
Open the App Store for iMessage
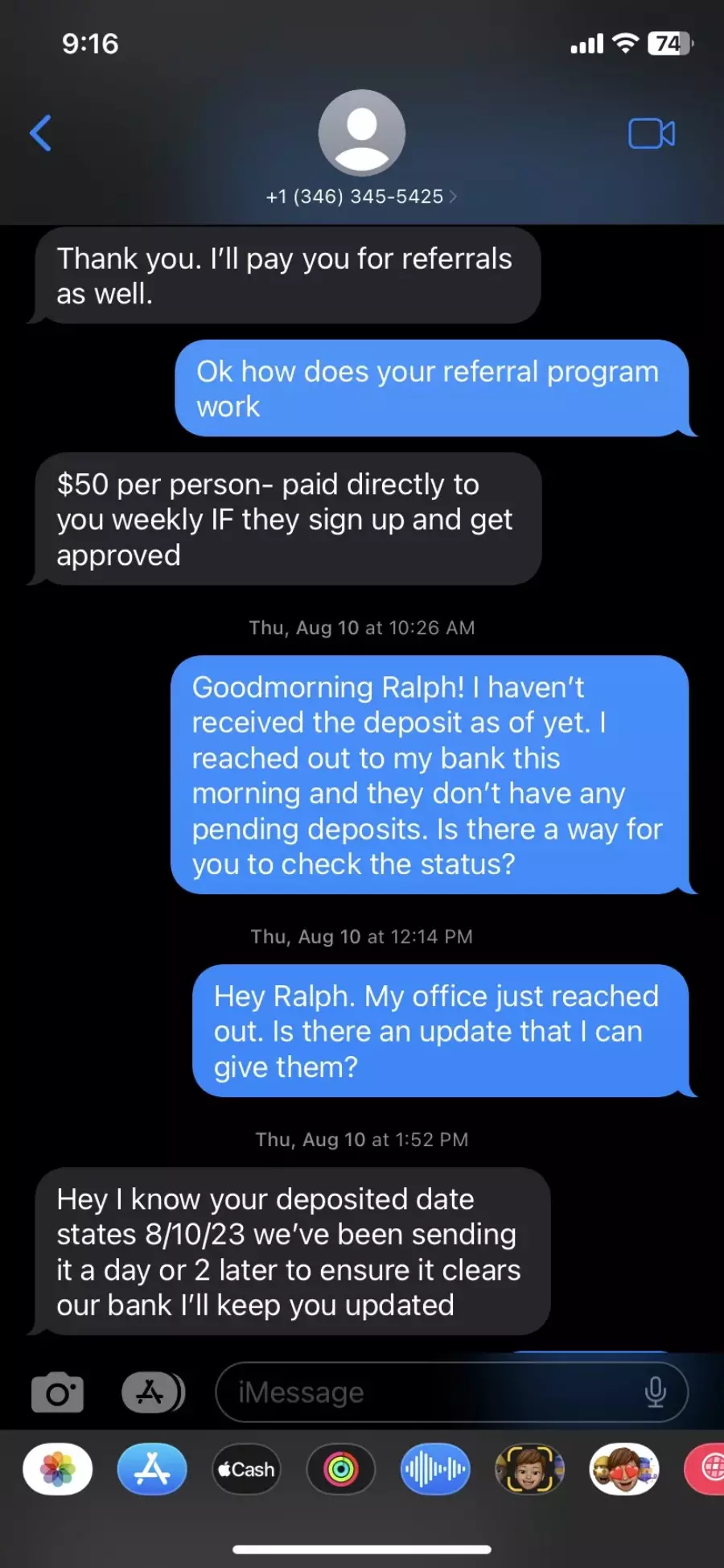click(x=152, y=1470)
